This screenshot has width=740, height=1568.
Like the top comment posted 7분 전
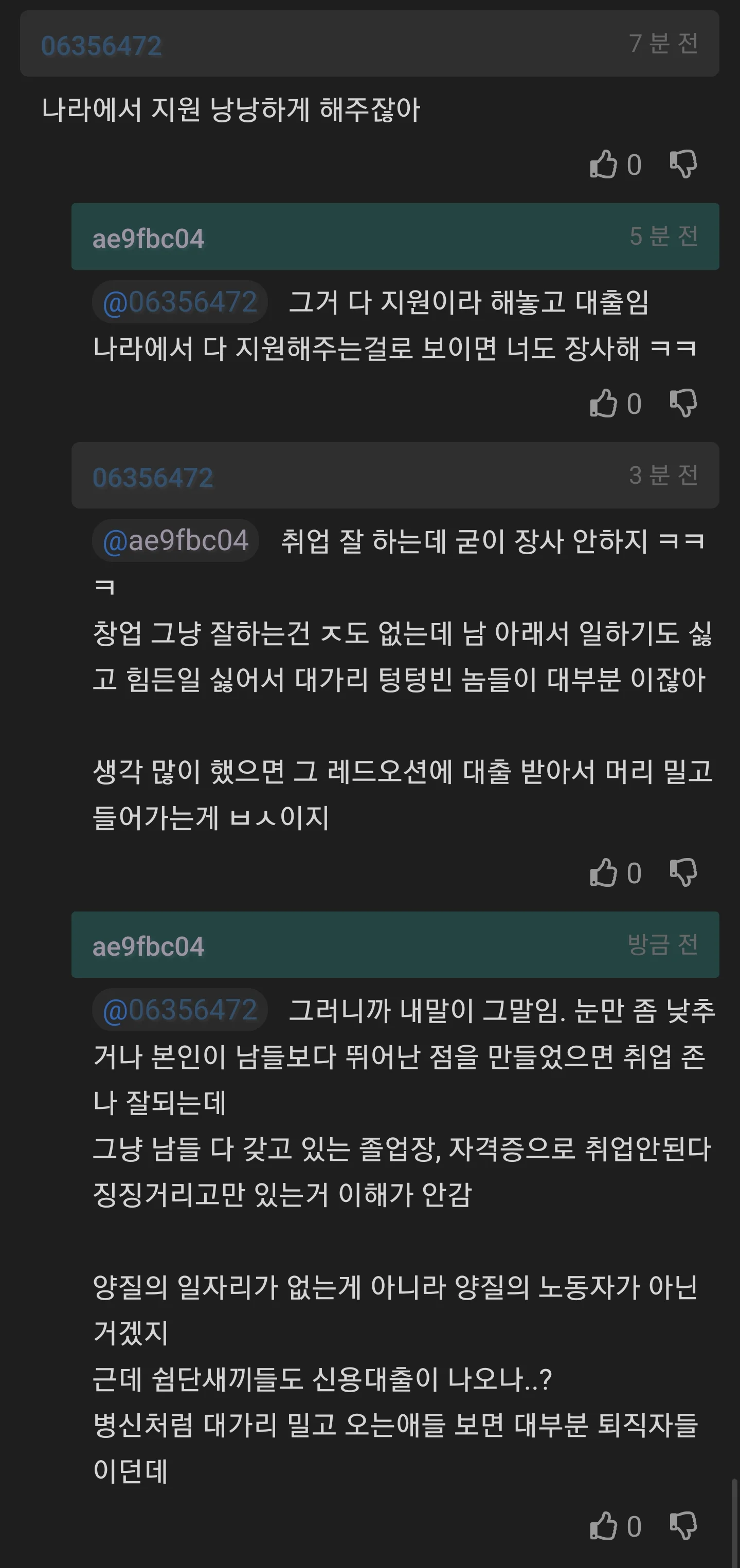tap(604, 165)
